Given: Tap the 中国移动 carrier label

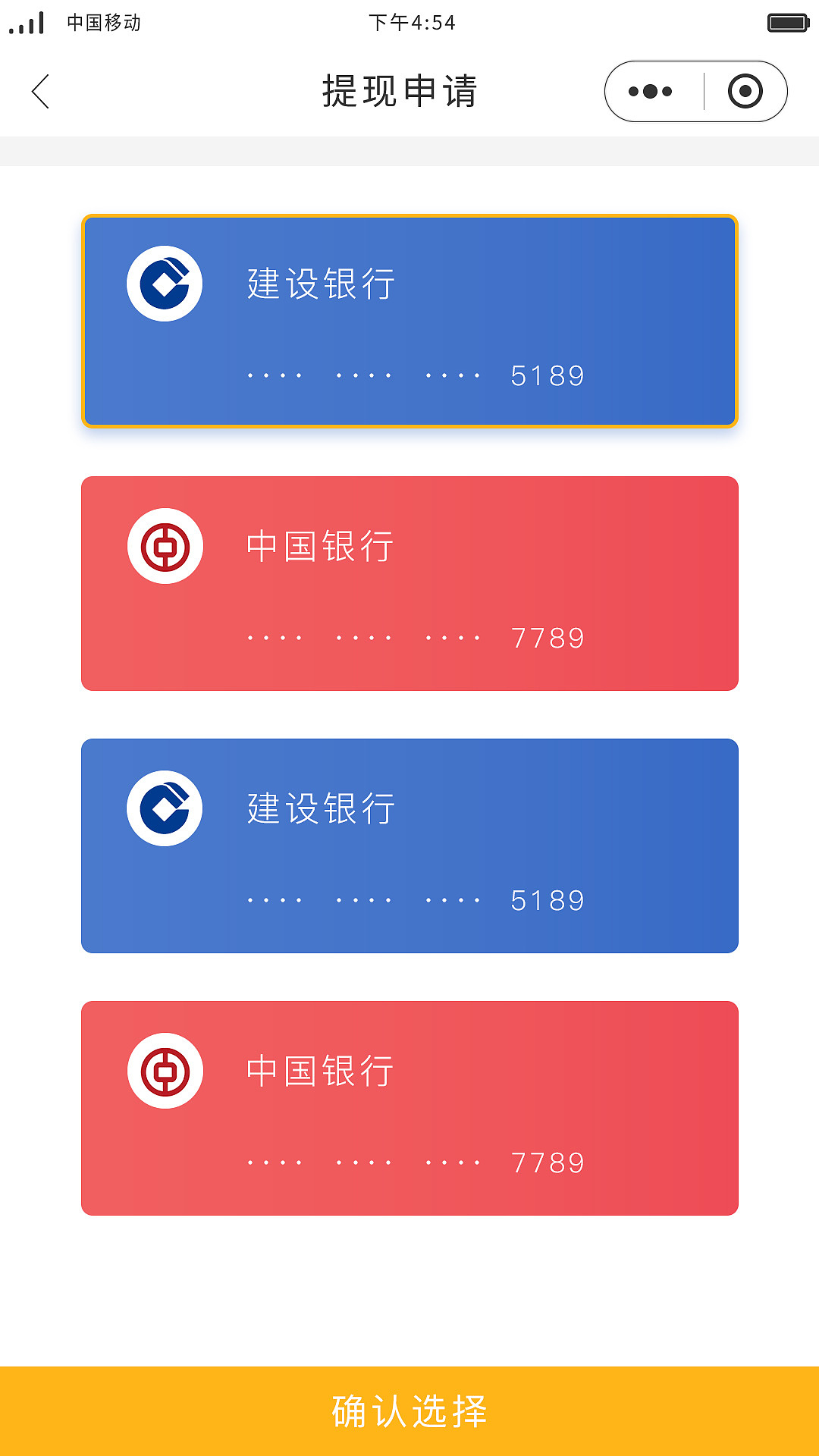Looking at the screenshot, I should pyautogui.click(x=102, y=22).
